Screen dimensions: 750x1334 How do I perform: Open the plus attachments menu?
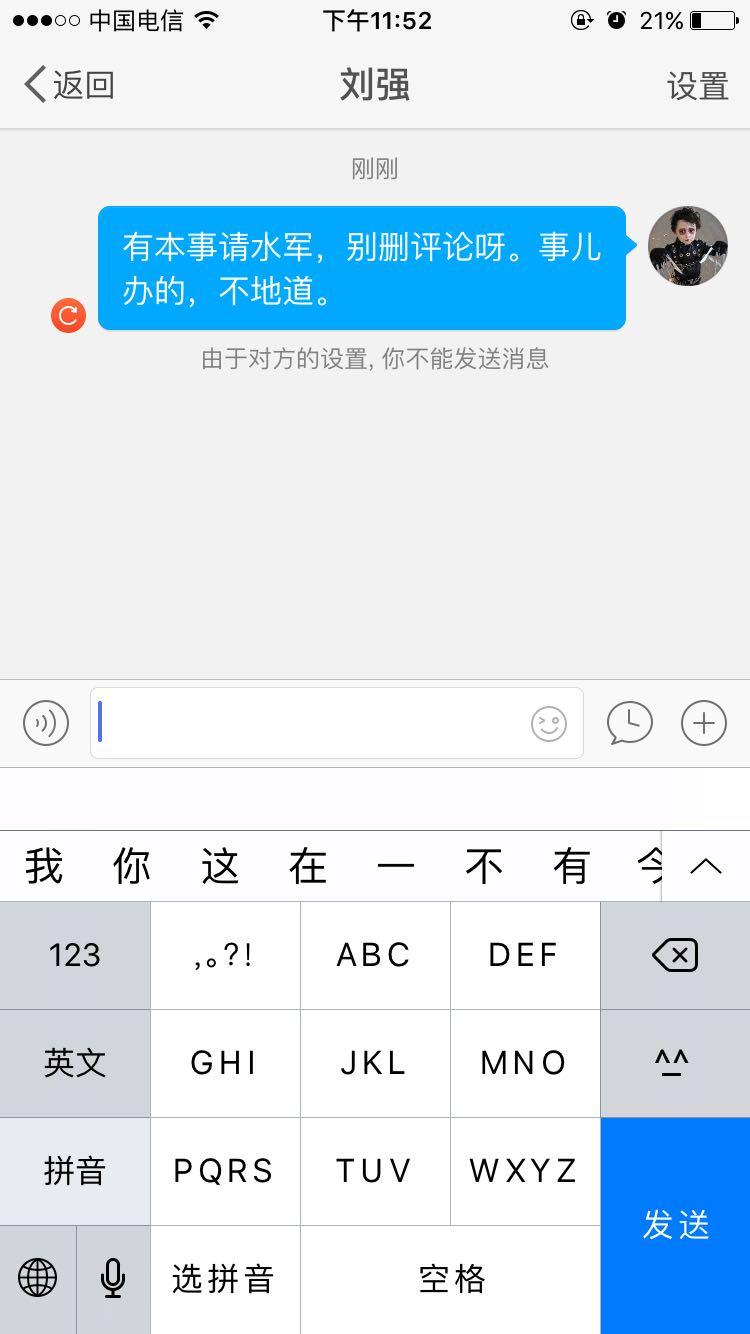point(703,723)
